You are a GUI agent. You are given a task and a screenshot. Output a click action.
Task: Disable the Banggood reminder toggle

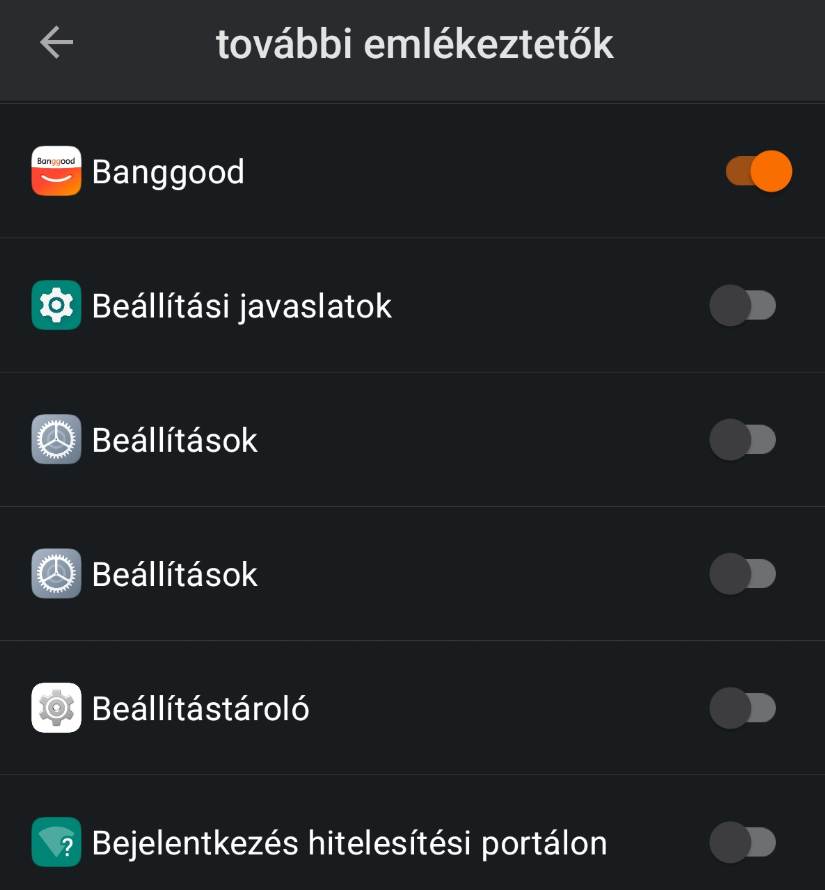(x=757, y=171)
